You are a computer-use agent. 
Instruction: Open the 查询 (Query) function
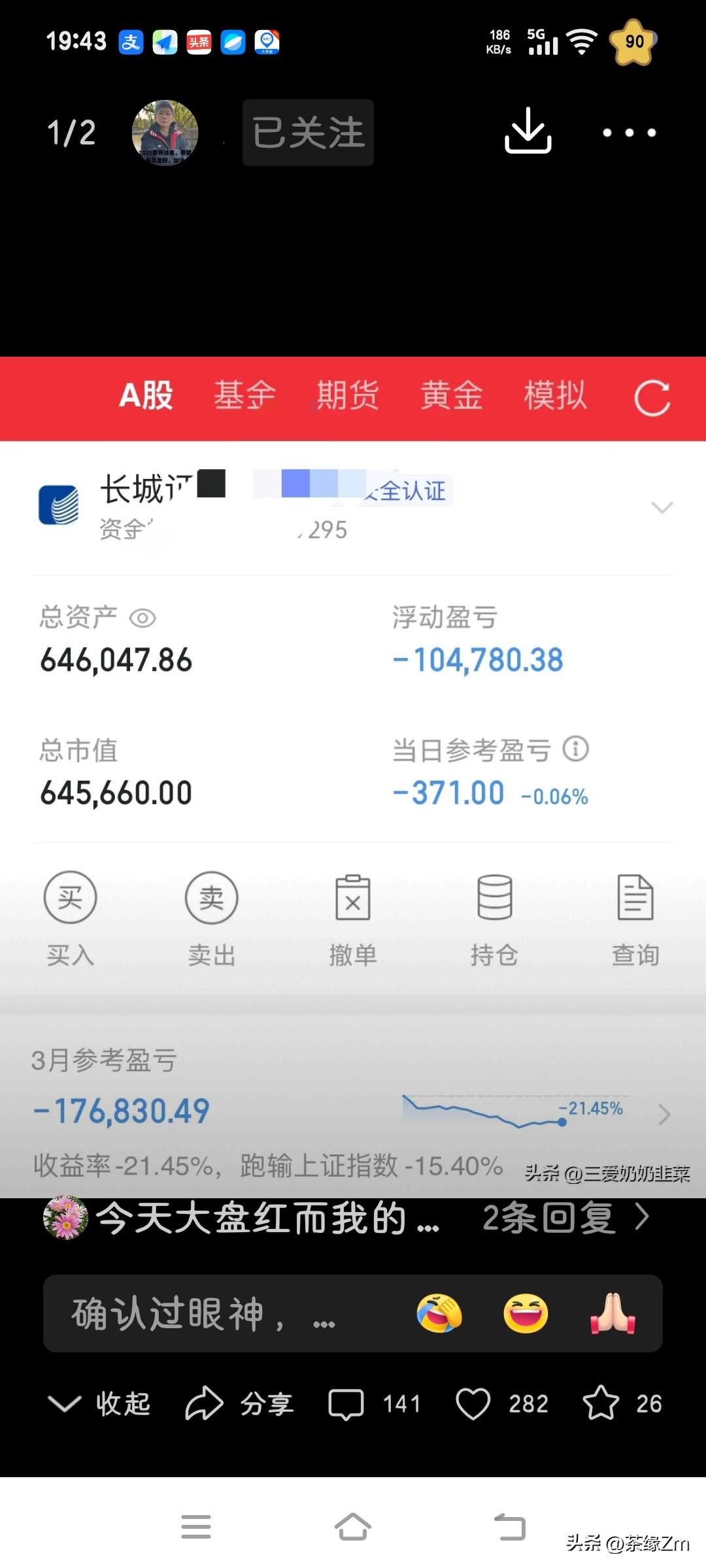(x=635, y=898)
